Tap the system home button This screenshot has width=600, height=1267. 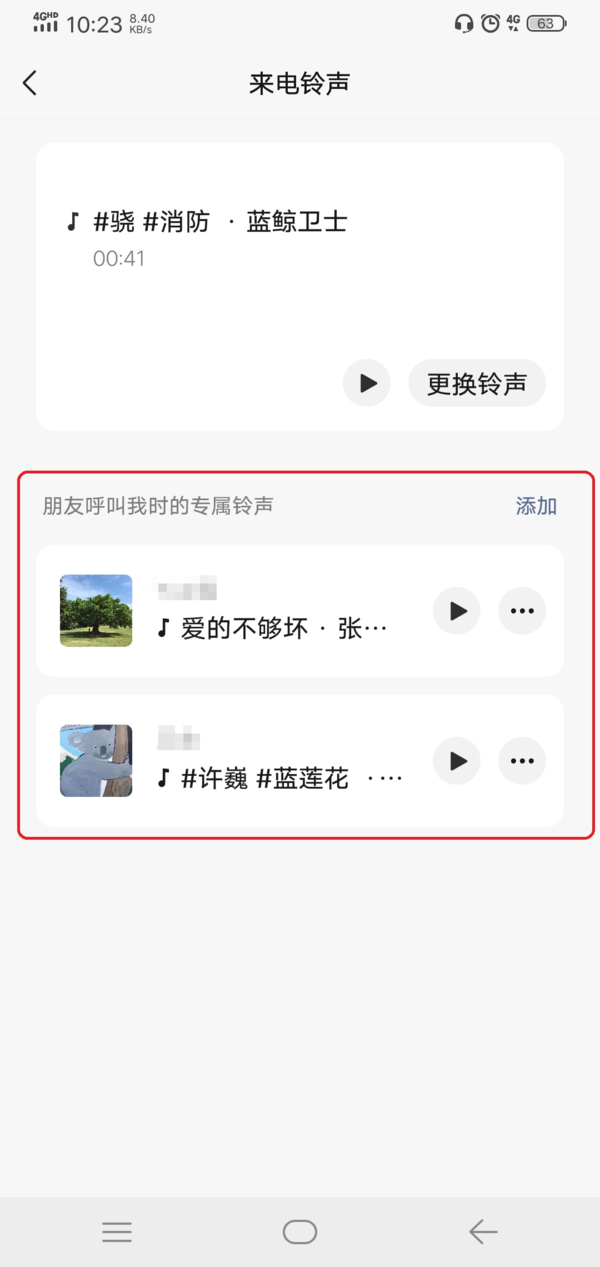[300, 1232]
